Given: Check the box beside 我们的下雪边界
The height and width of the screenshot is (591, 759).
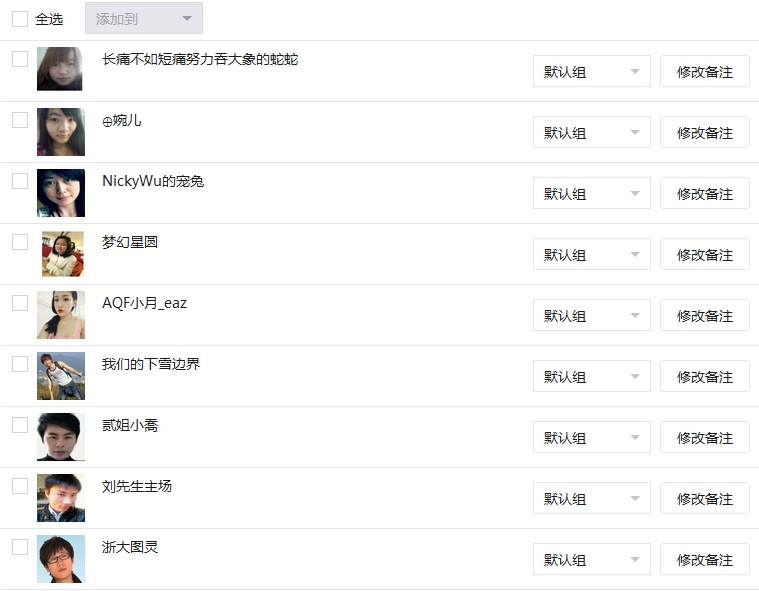Looking at the screenshot, I should (20, 364).
